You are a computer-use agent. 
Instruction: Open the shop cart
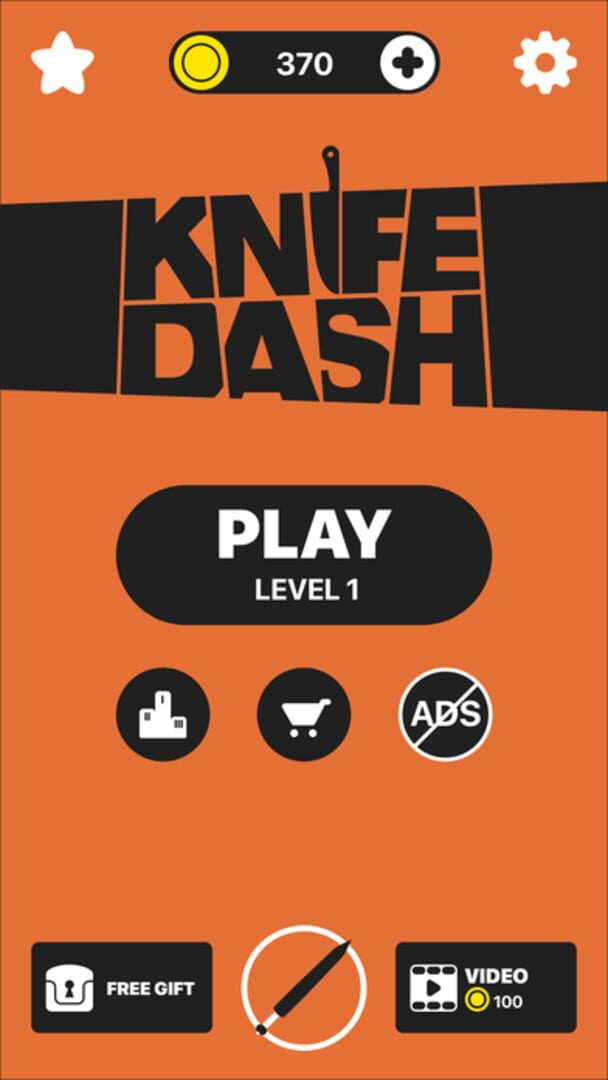304,714
